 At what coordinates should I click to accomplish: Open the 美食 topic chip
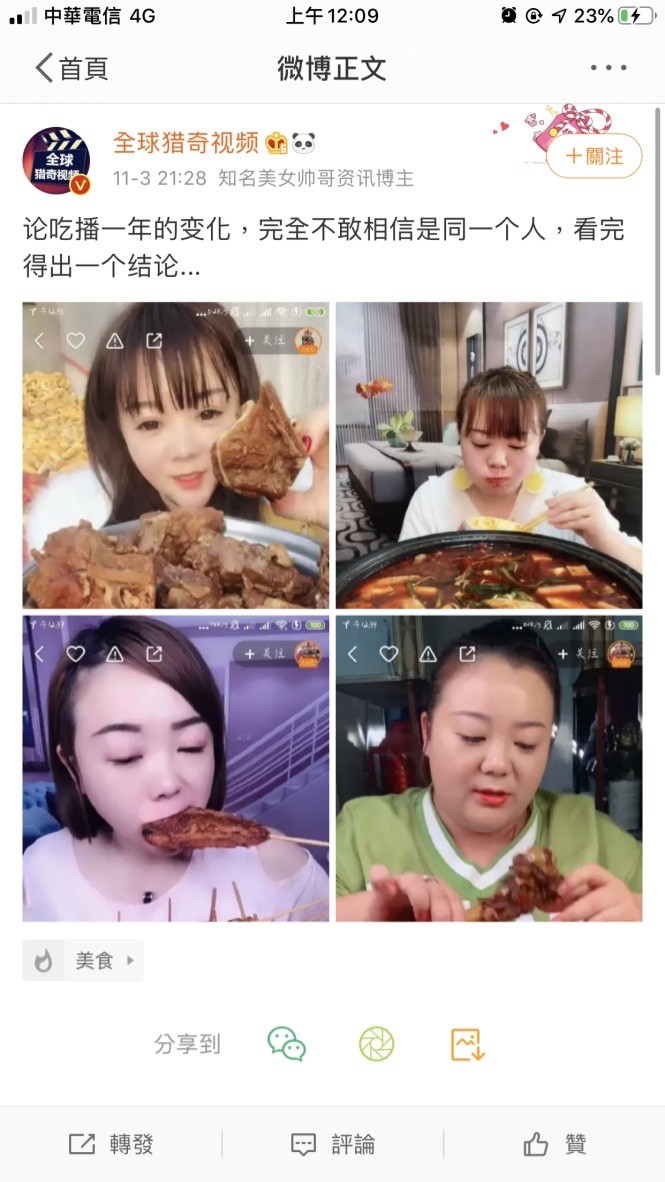[84, 961]
